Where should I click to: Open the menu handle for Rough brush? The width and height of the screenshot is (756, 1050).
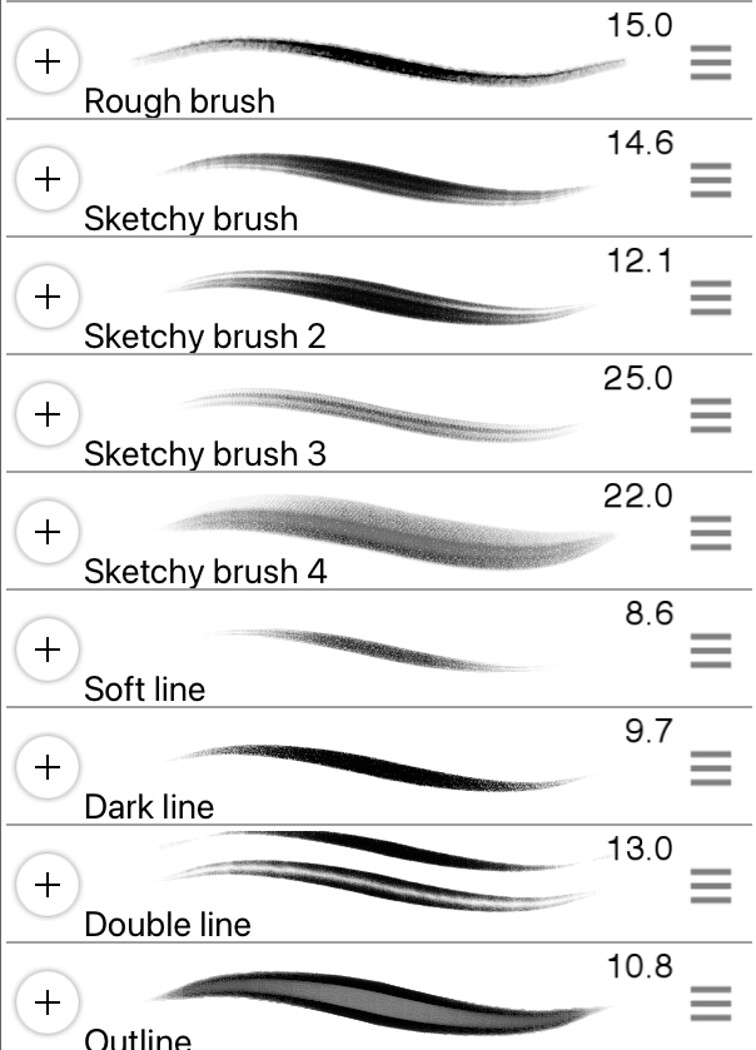711,65
